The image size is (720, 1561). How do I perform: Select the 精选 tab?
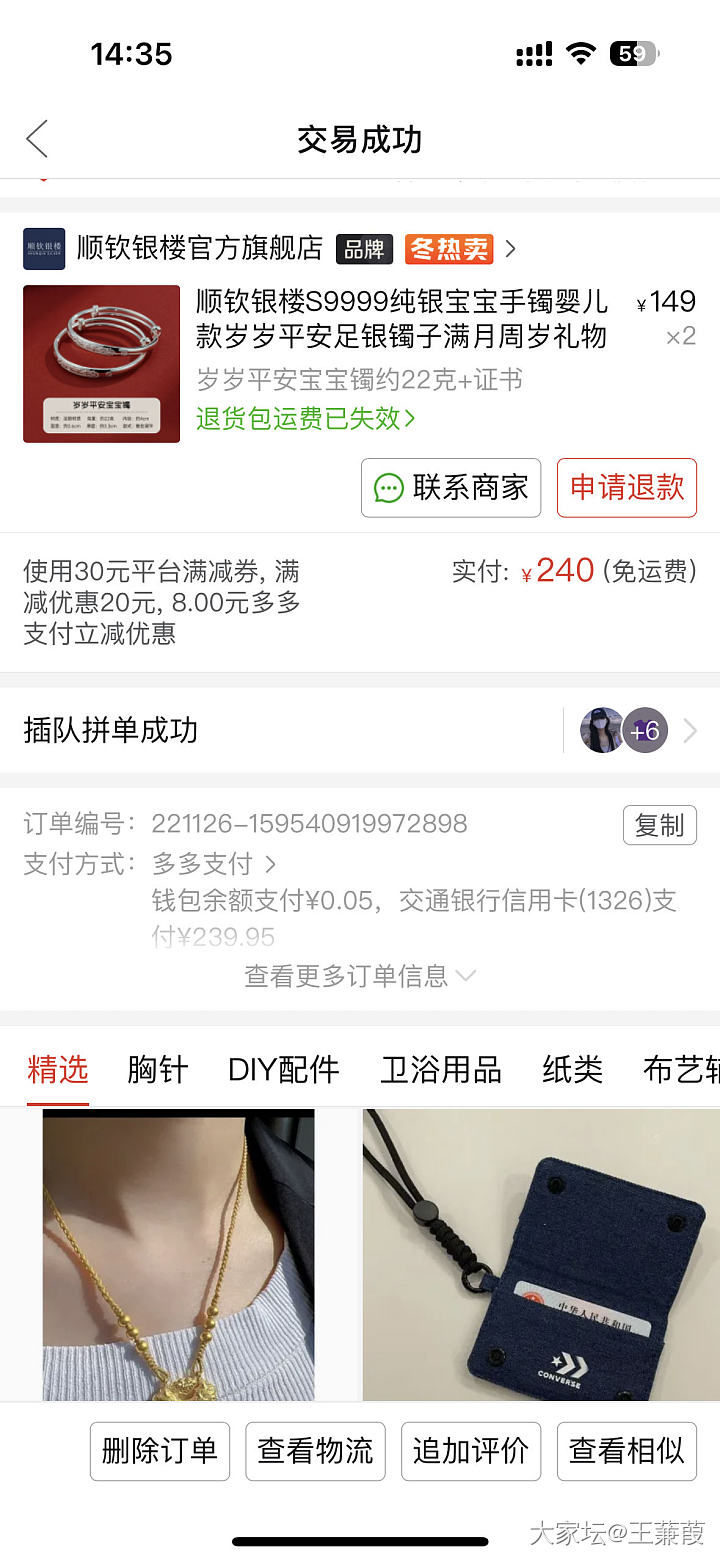point(58,1069)
